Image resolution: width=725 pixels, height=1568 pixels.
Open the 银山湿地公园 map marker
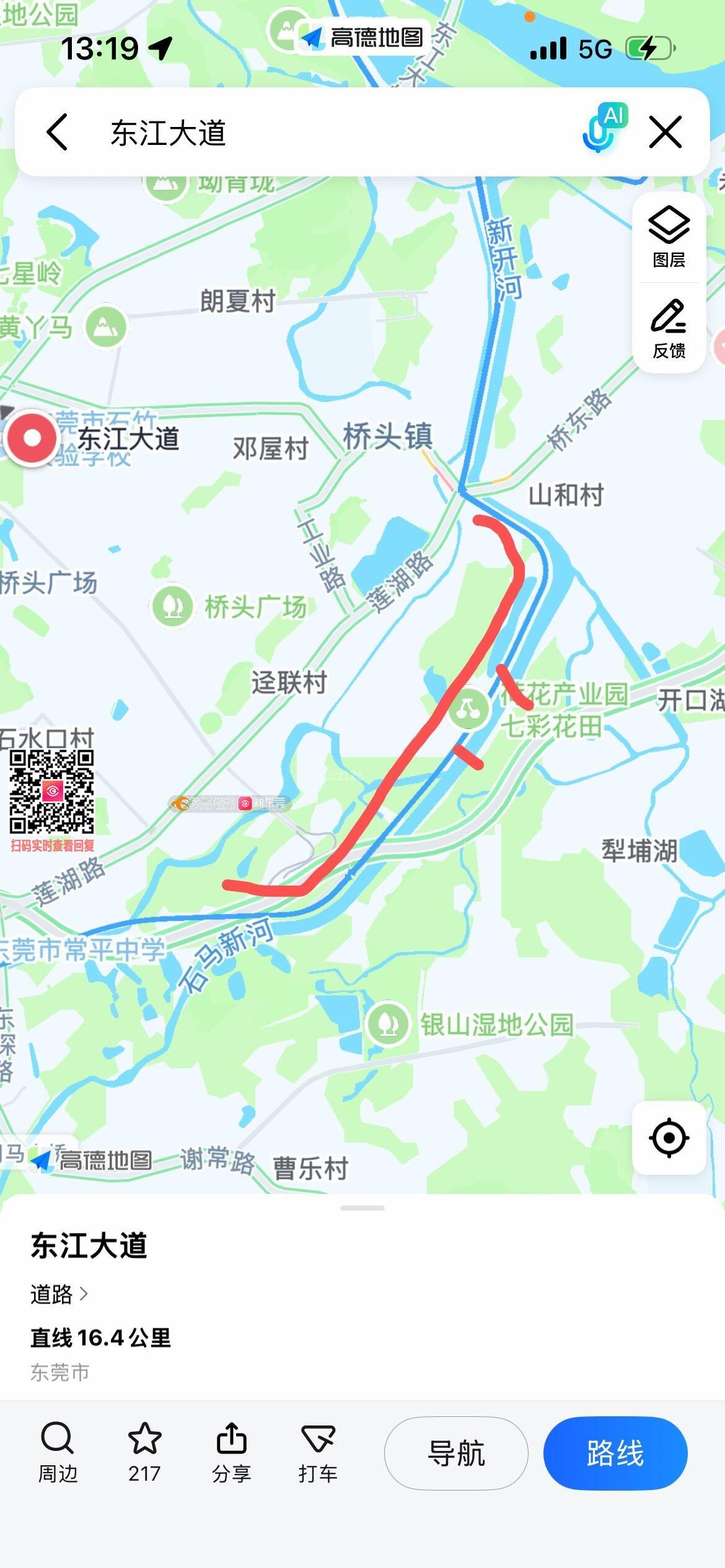pos(388,1024)
